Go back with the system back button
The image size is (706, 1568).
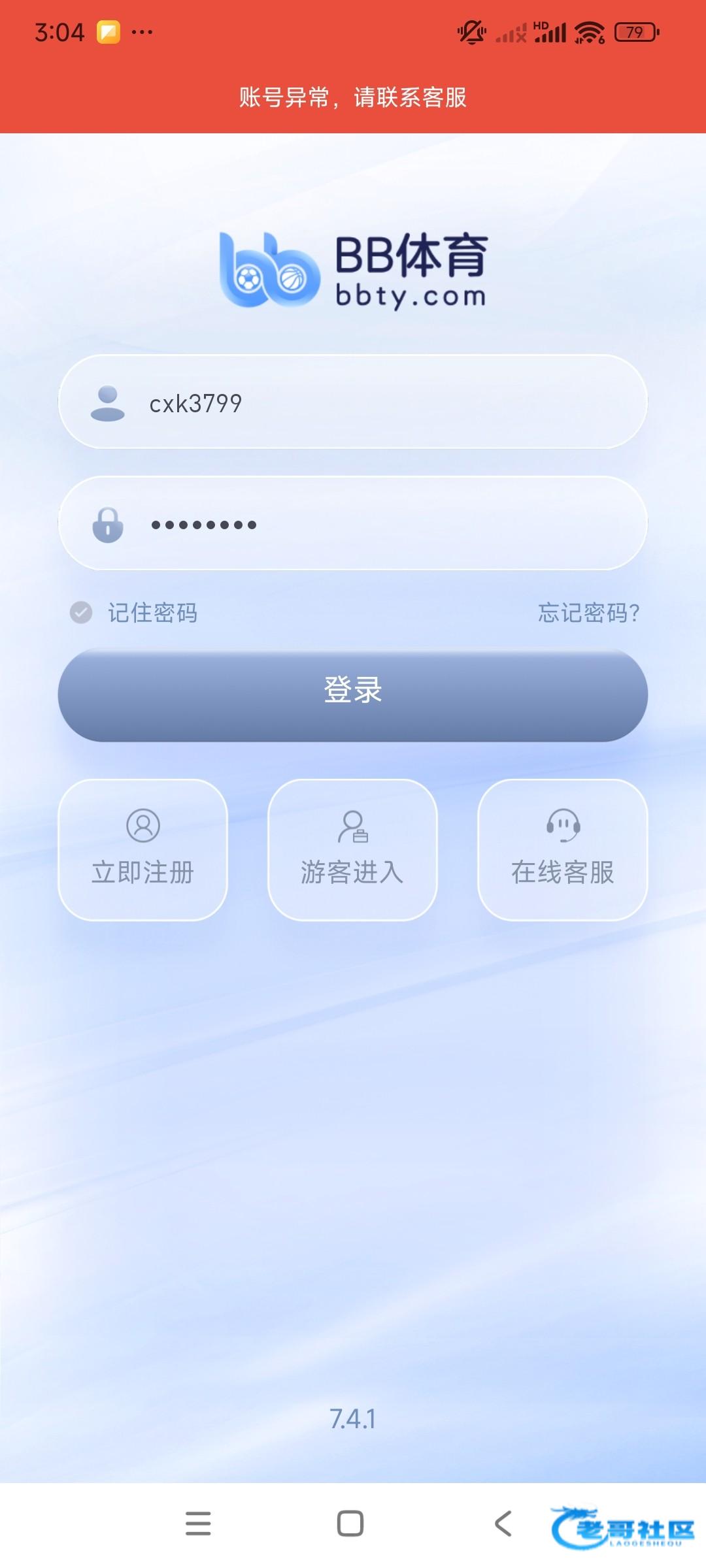503,1524
